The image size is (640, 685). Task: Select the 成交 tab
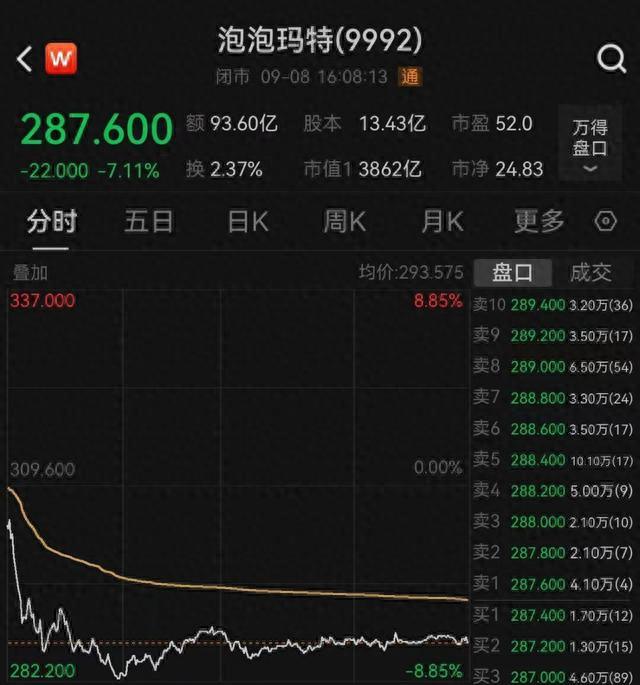click(590, 272)
